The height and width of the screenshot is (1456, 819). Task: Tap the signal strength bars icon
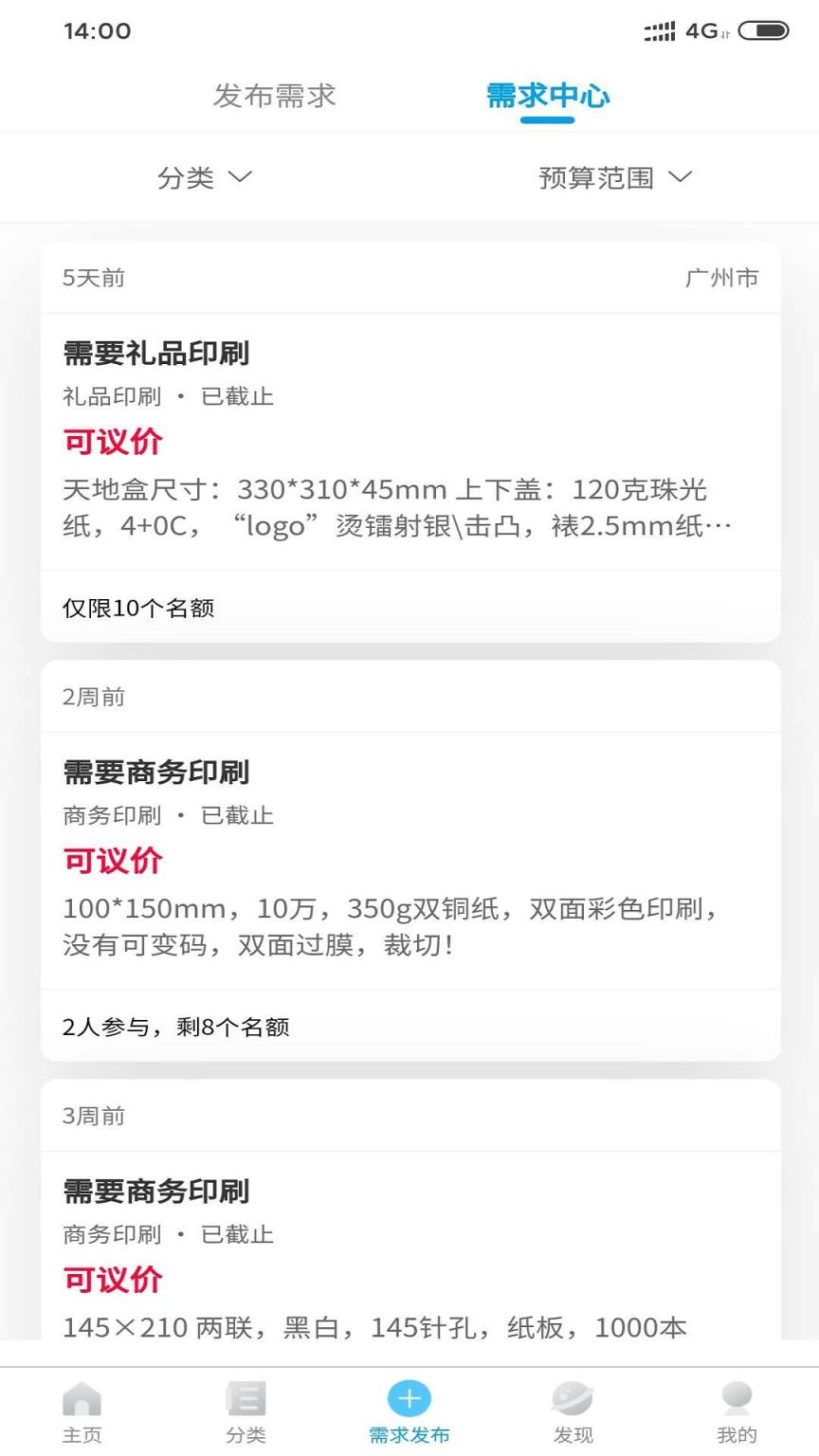coord(659,31)
